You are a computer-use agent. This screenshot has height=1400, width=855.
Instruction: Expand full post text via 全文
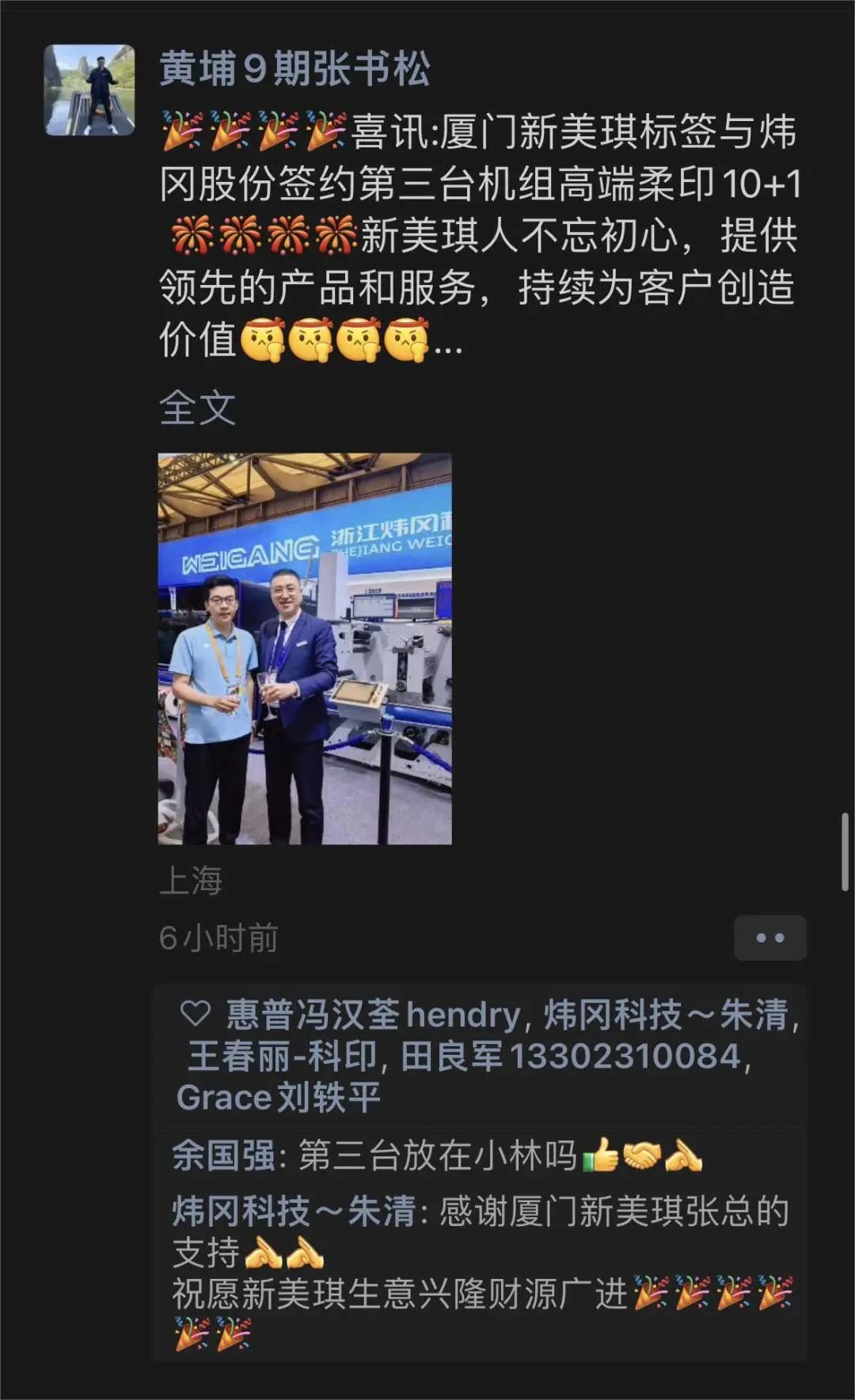197,408
